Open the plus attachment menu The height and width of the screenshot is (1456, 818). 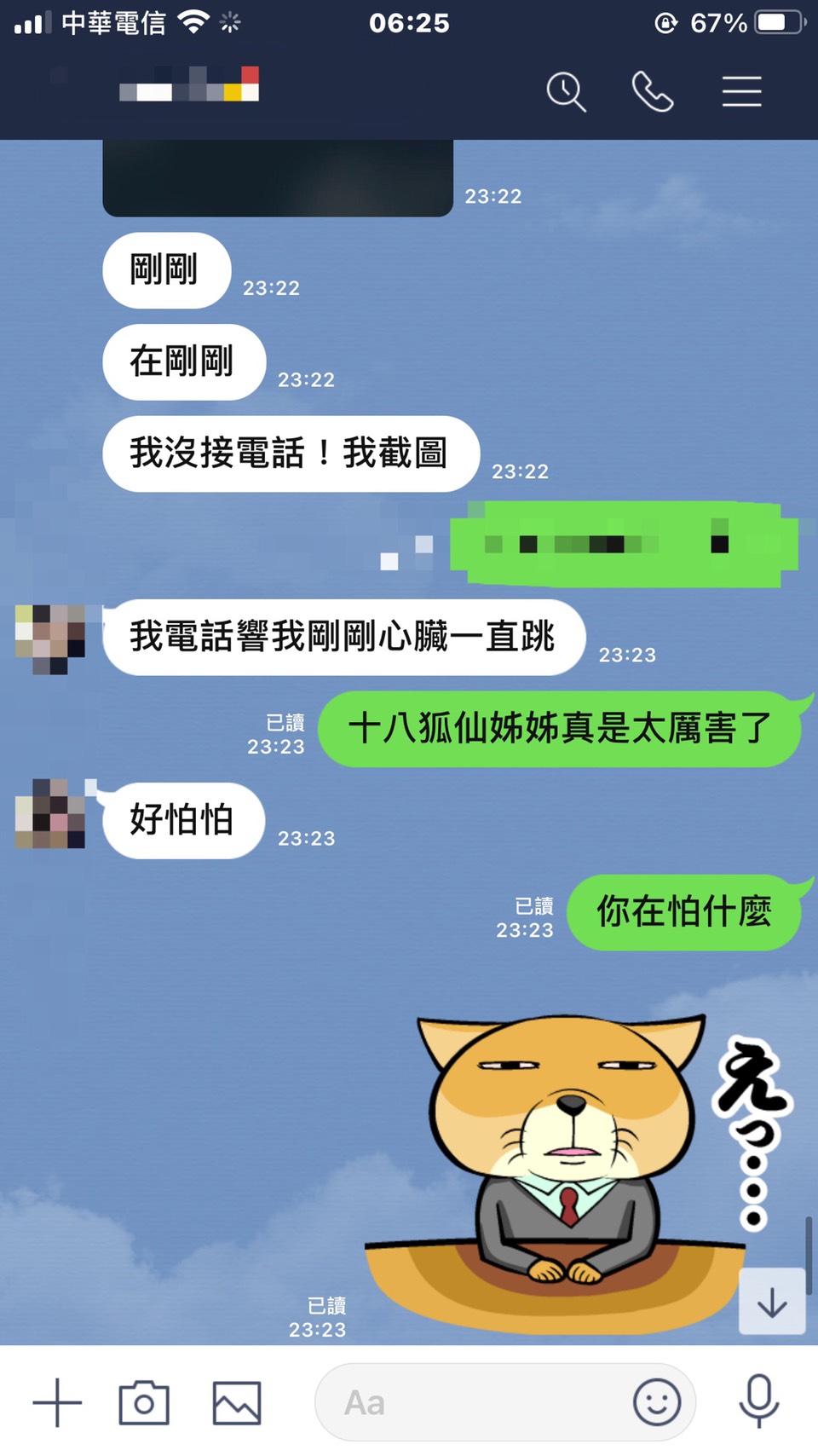[x=57, y=1402]
